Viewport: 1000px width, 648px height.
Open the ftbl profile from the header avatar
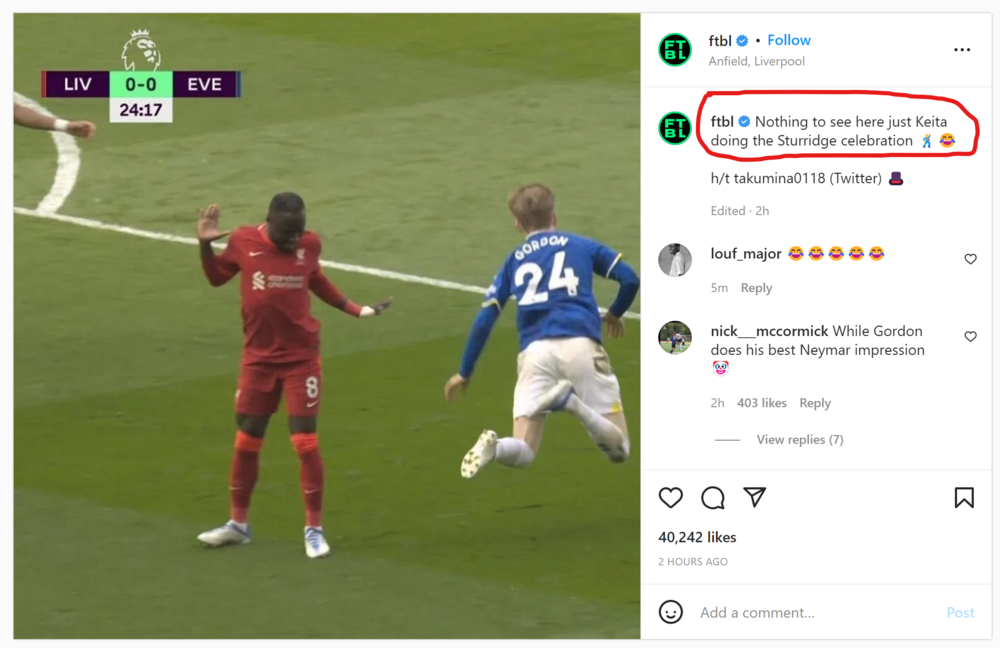click(x=675, y=50)
